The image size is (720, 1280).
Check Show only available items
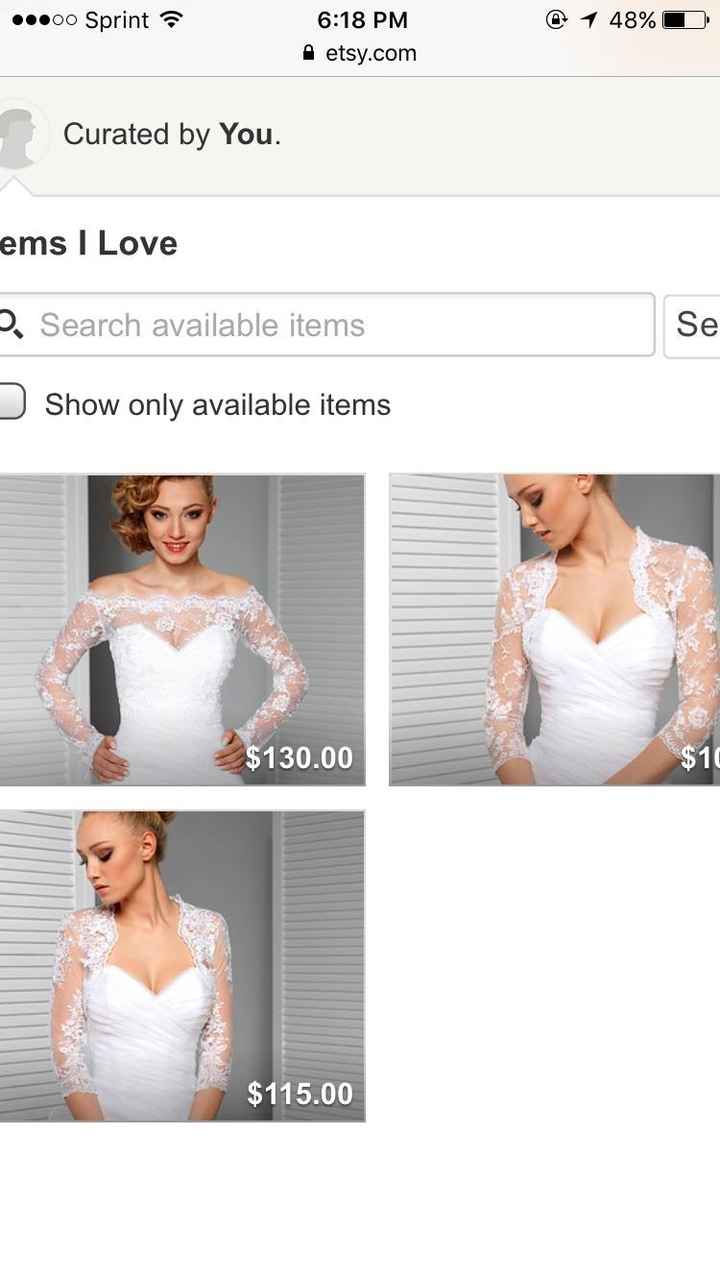click(10, 403)
